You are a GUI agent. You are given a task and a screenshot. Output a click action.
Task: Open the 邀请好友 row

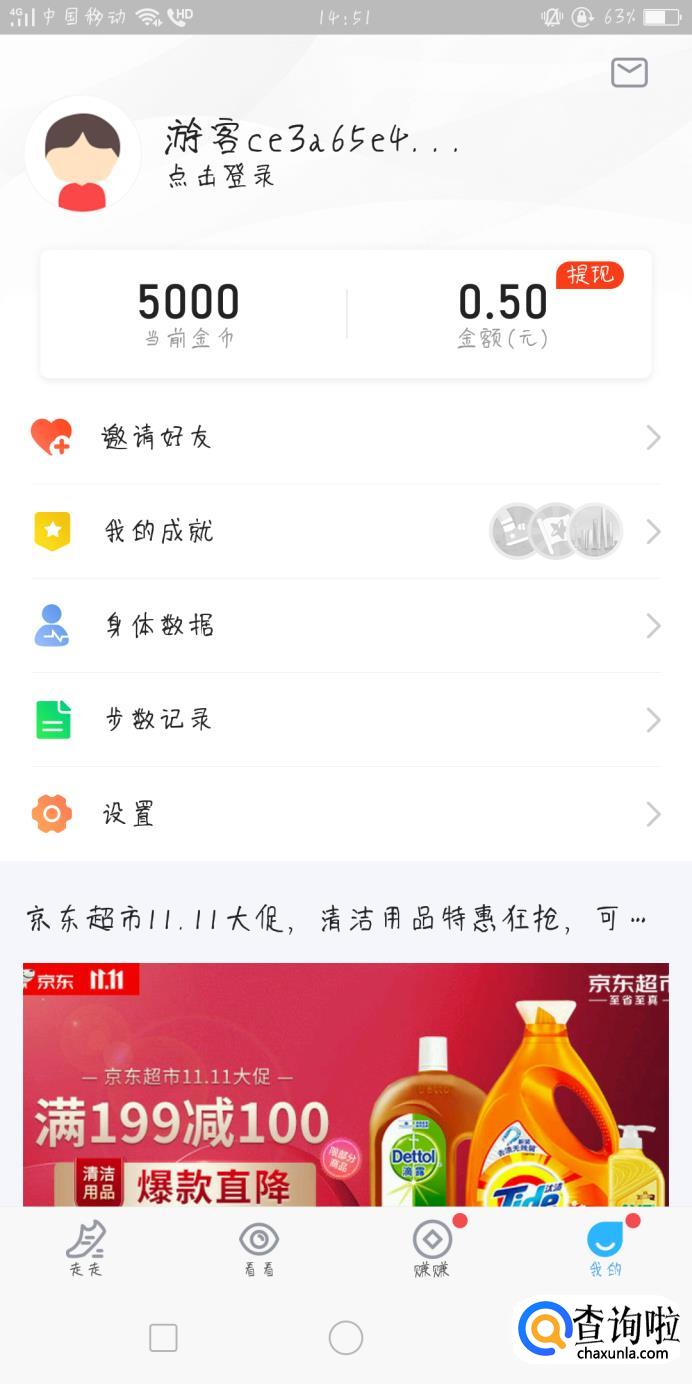(346, 437)
